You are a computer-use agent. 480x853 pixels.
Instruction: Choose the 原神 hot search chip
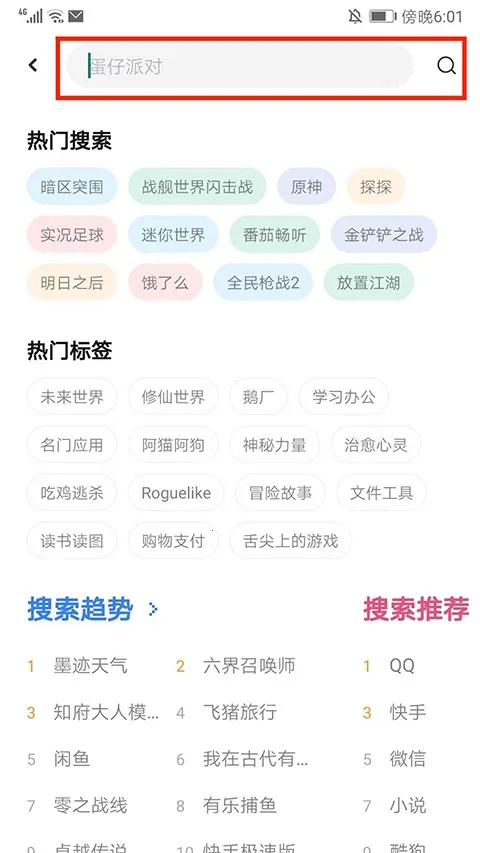coord(306,187)
